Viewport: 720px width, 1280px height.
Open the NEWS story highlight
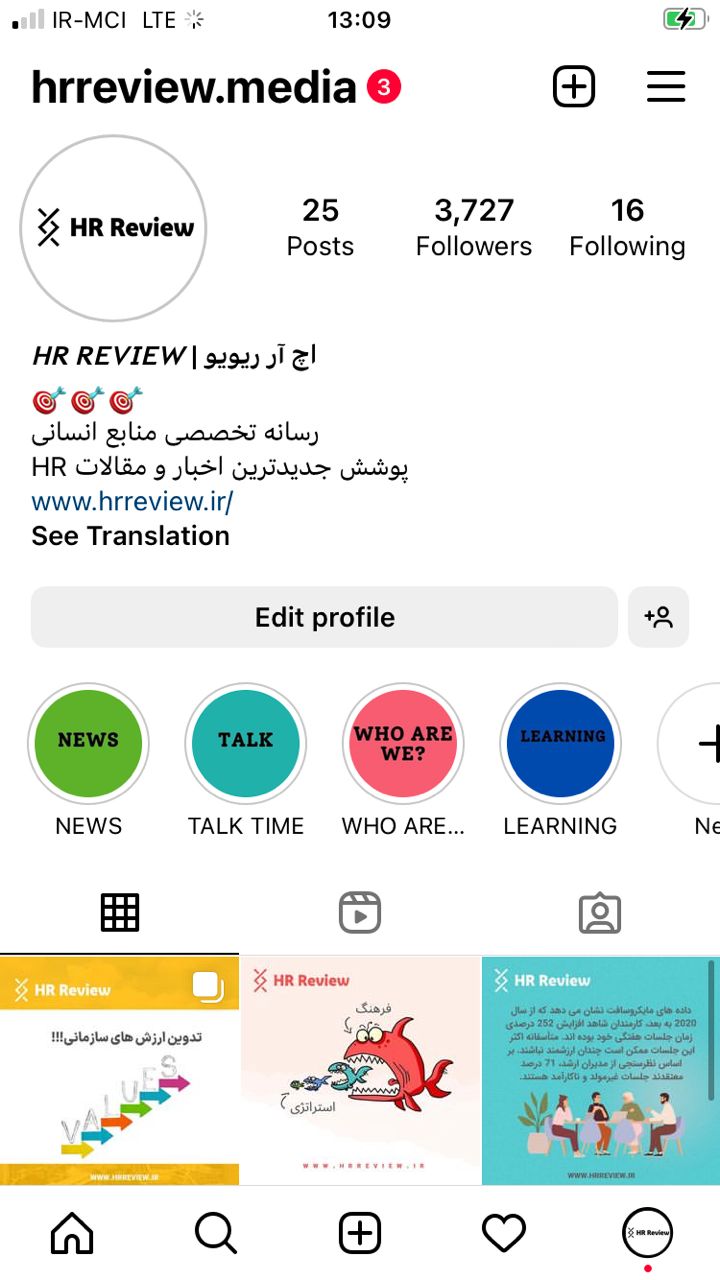tap(88, 743)
